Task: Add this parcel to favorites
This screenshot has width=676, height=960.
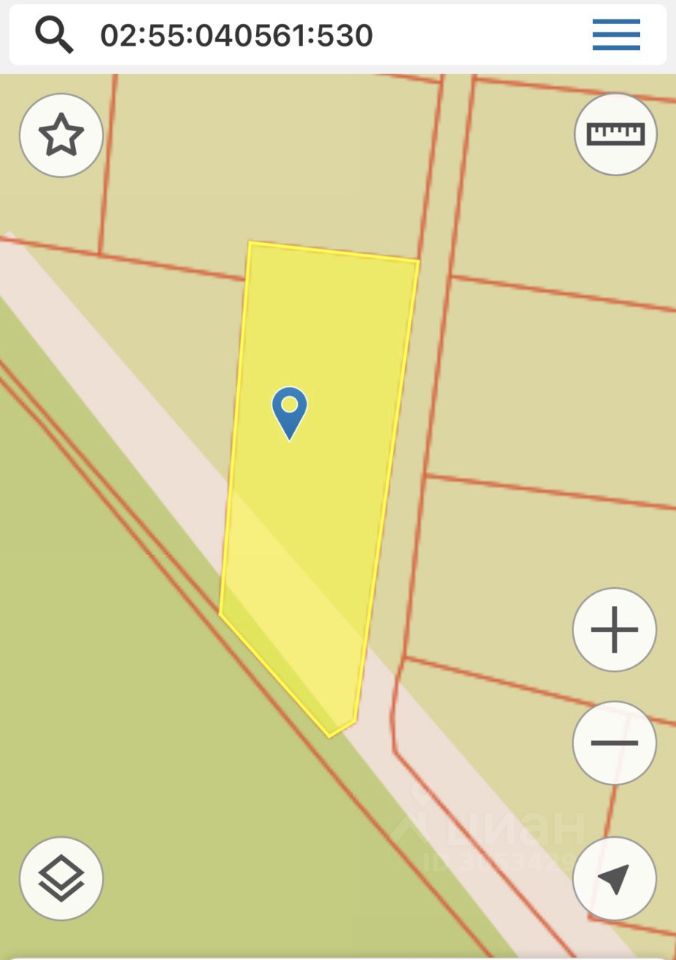Action: tap(61, 135)
